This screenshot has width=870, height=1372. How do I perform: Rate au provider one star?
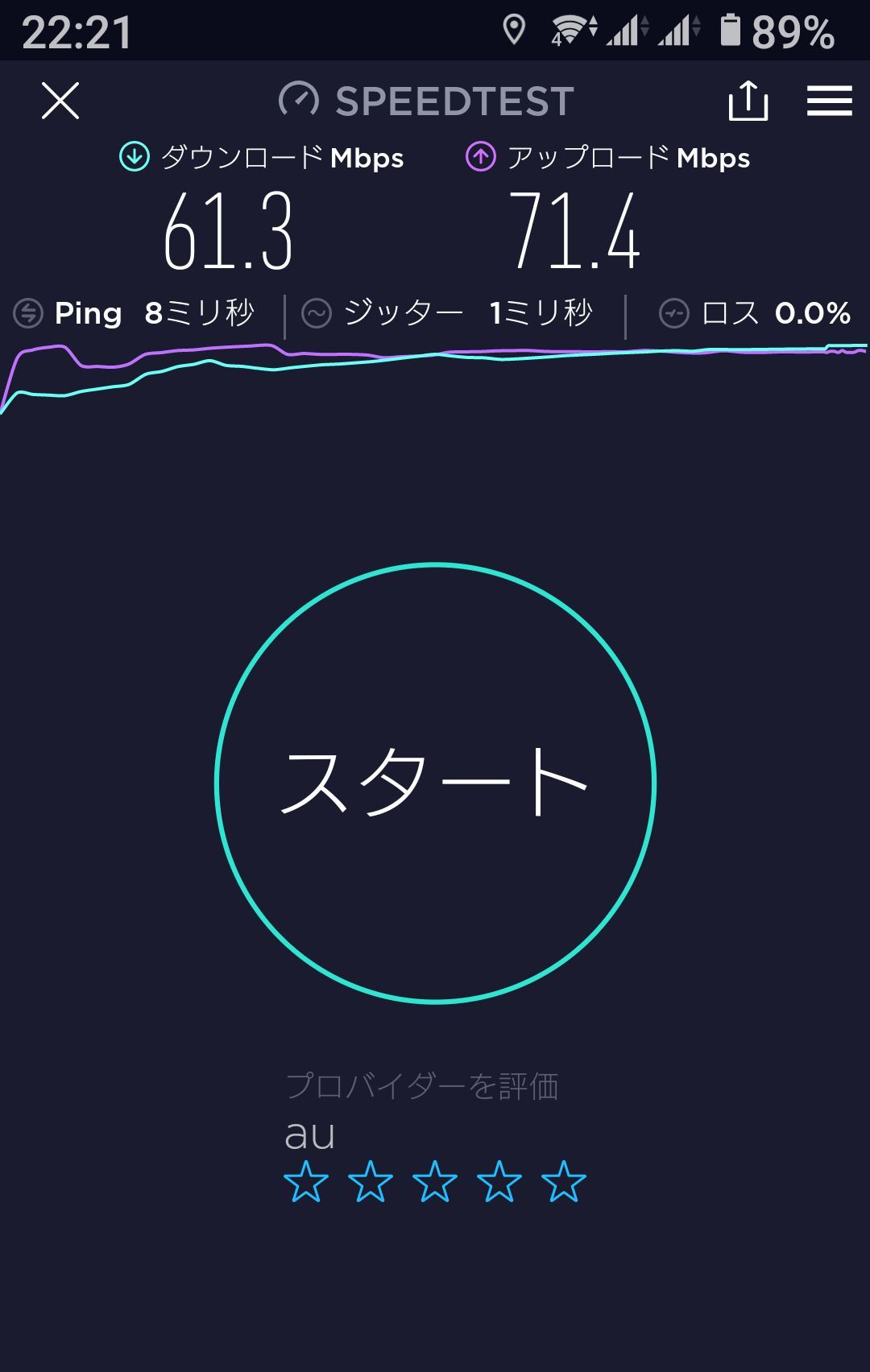click(306, 1182)
